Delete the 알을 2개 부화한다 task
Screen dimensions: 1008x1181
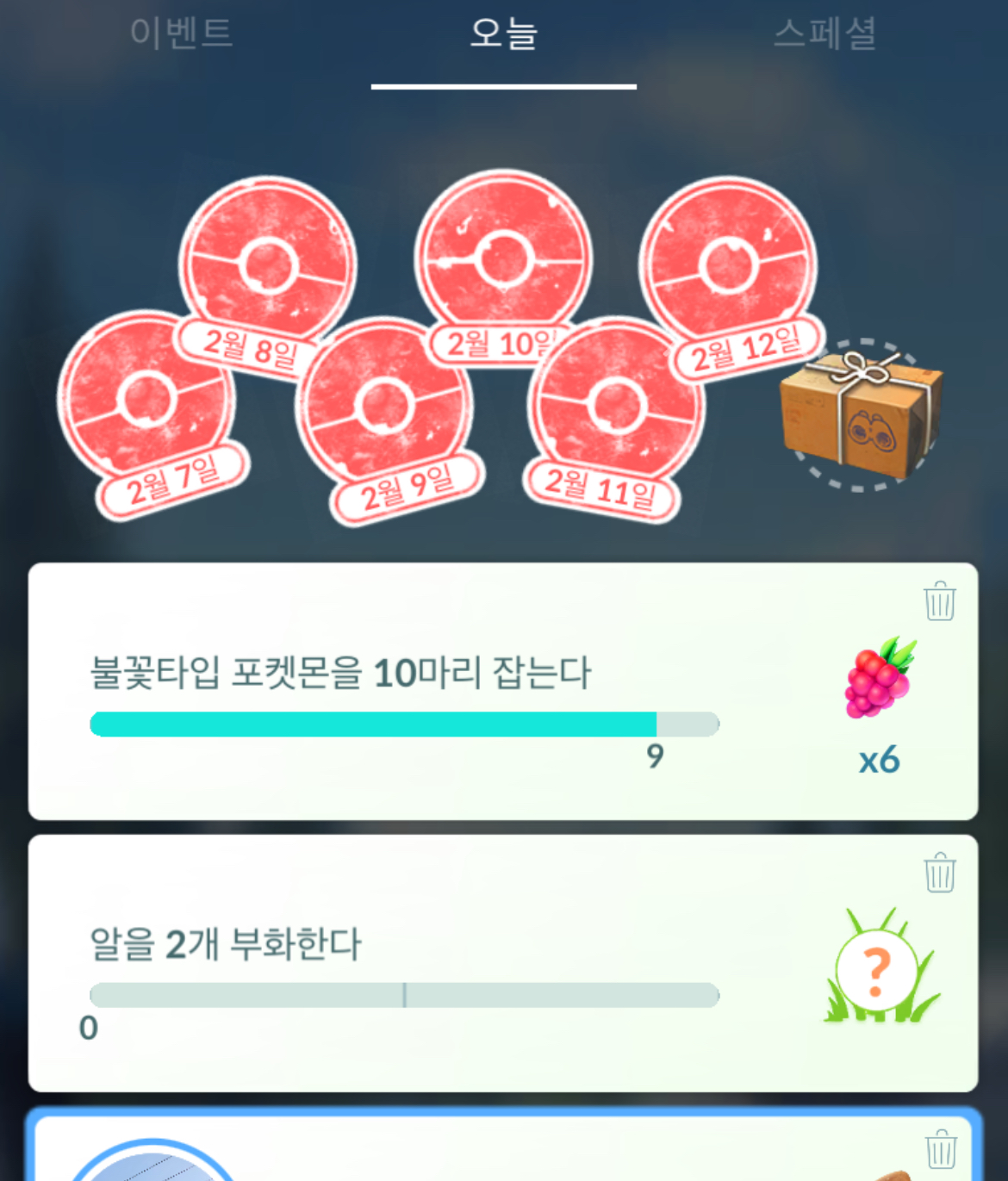point(939,873)
